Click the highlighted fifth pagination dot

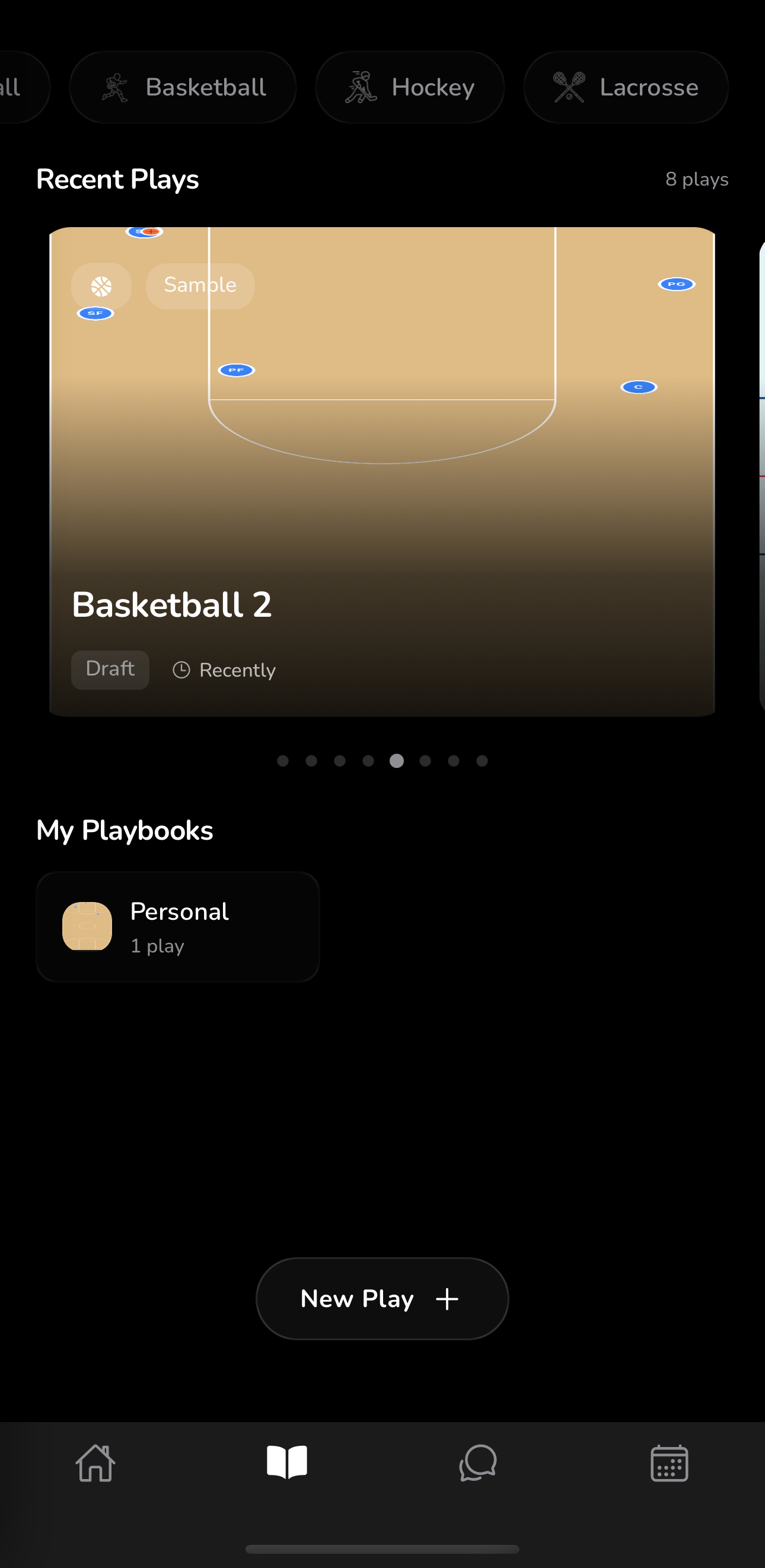click(x=396, y=760)
